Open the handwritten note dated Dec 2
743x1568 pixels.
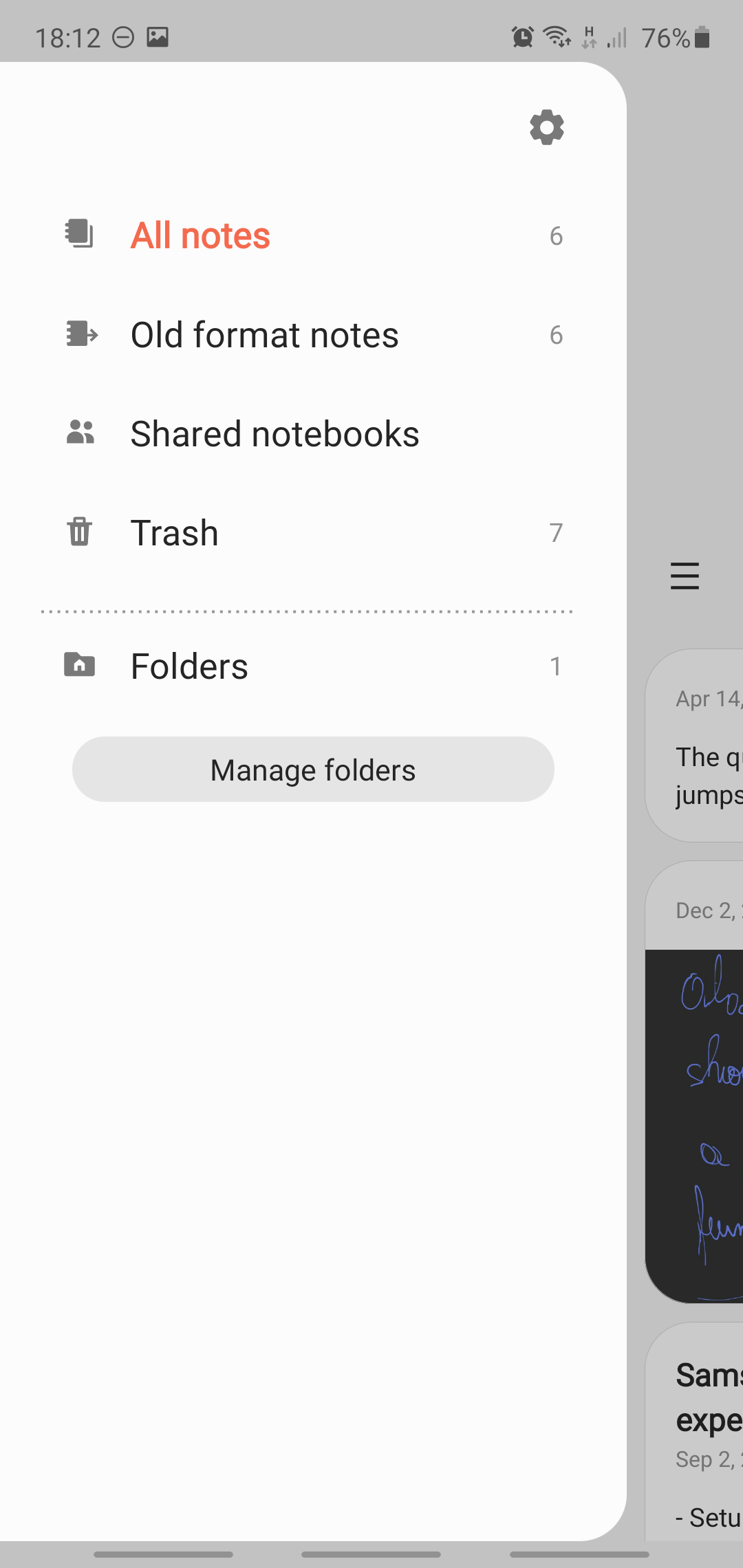(696, 1100)
